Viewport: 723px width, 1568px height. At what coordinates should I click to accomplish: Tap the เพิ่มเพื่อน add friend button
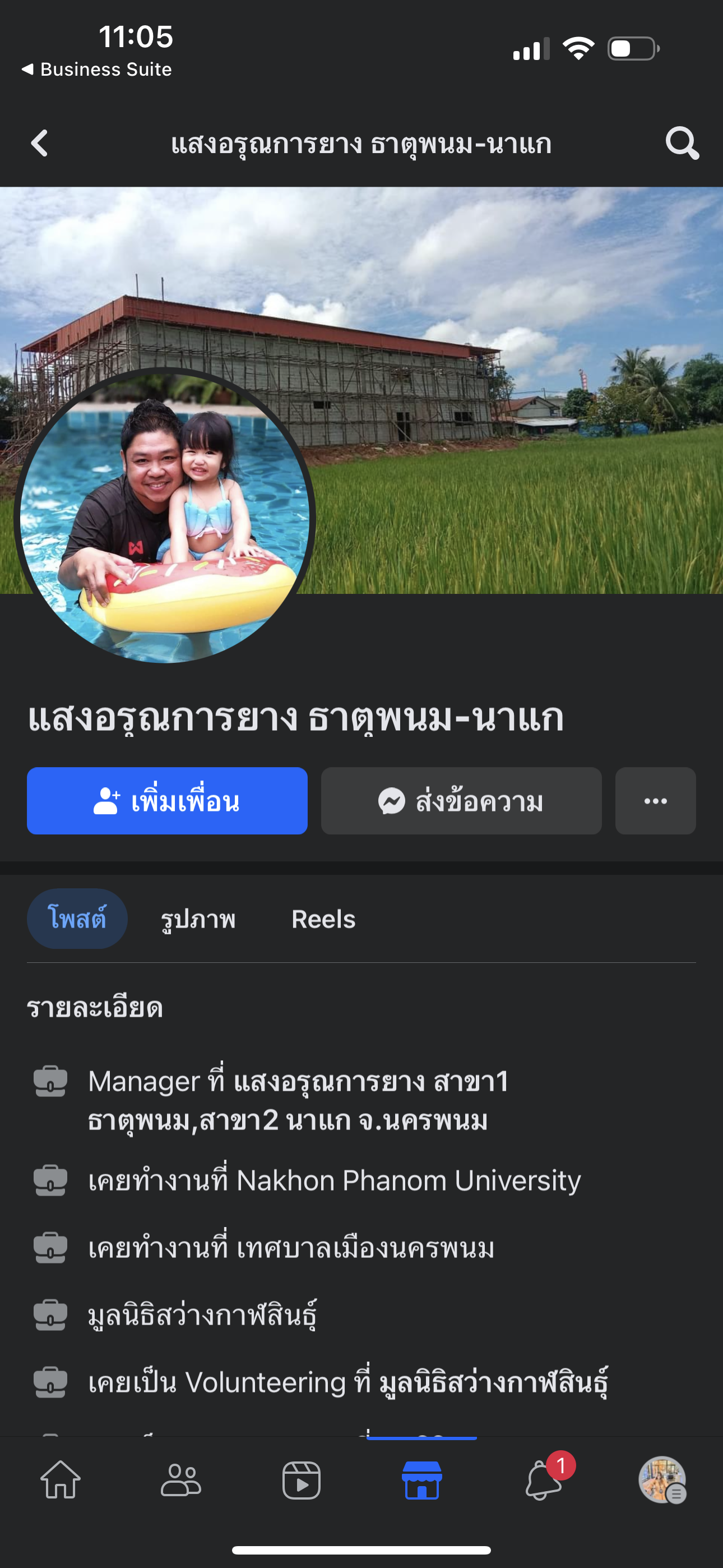(167, 801)
